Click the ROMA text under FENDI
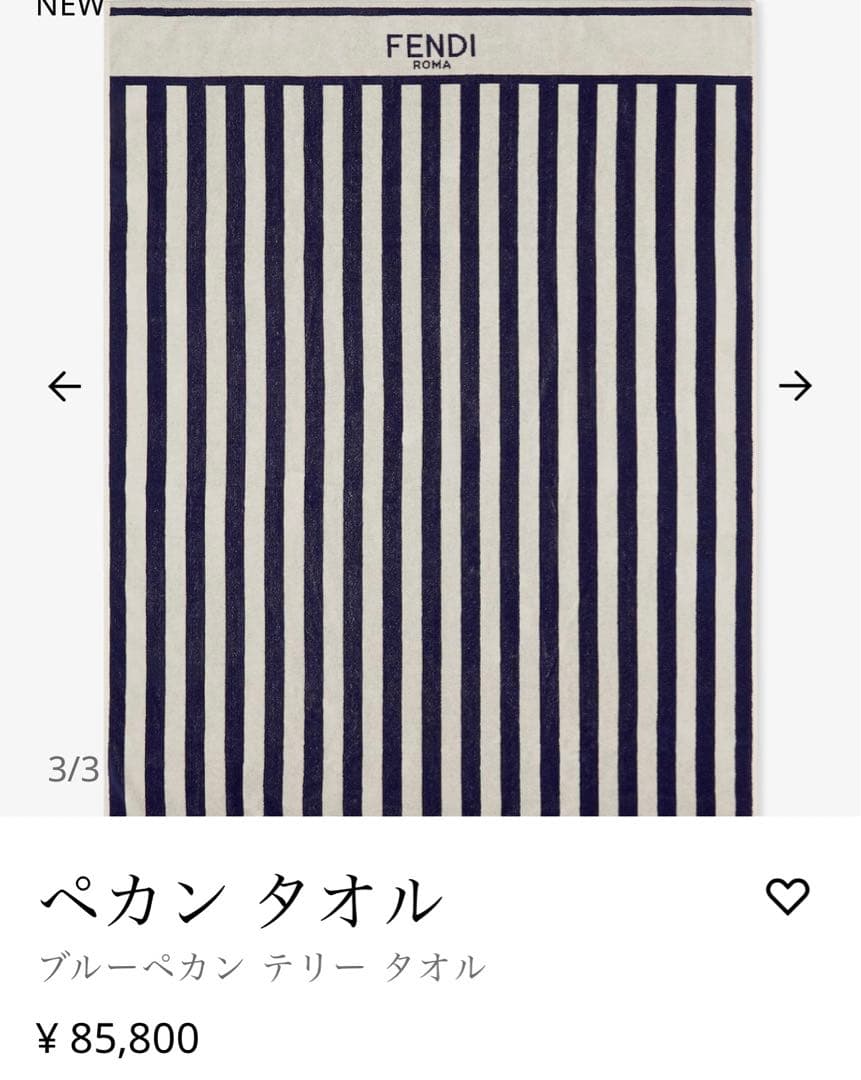The height and width of the screenshot is (1080, 861). [x=432, y=63]
